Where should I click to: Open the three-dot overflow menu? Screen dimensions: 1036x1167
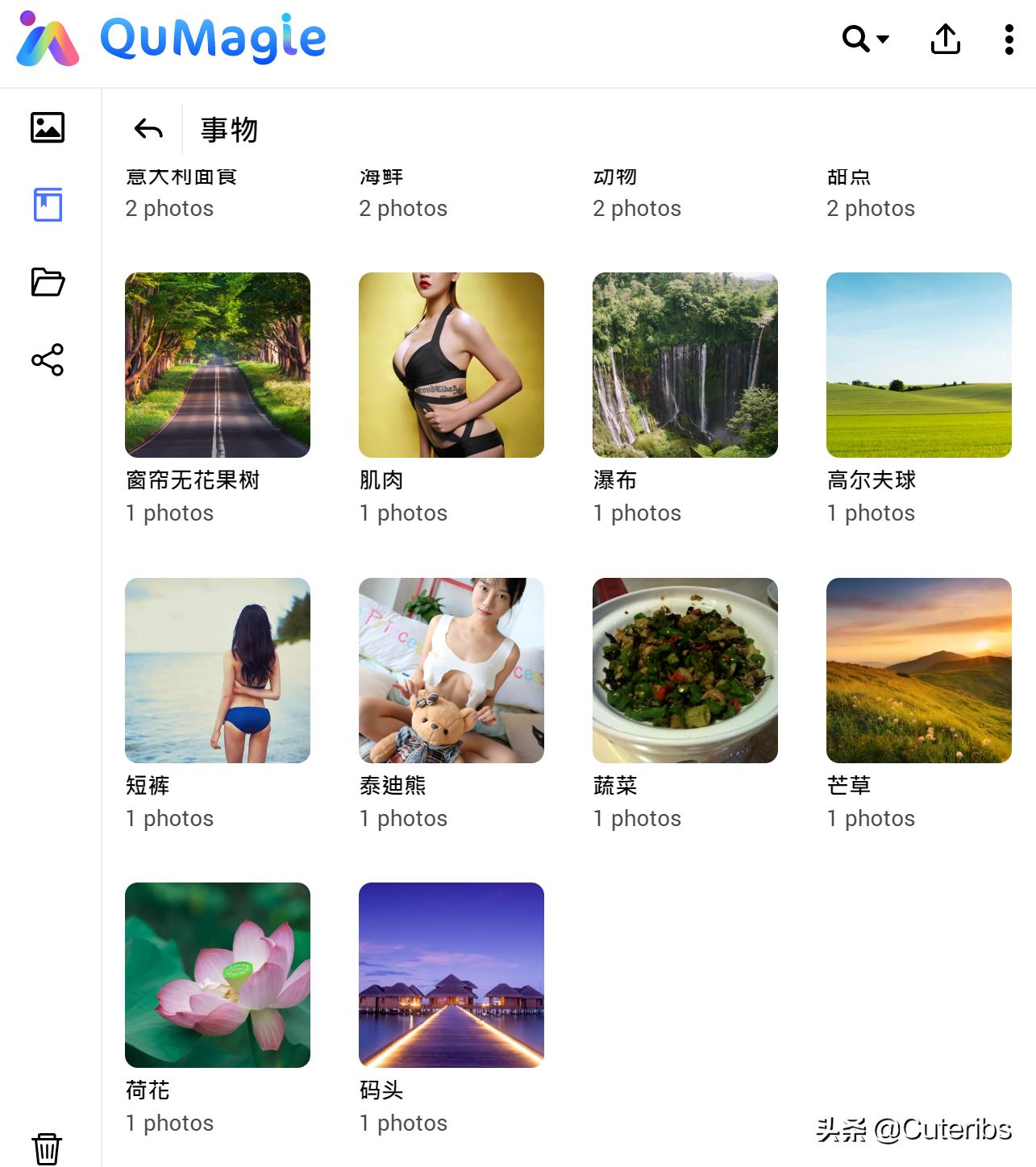pos(1009,39)
